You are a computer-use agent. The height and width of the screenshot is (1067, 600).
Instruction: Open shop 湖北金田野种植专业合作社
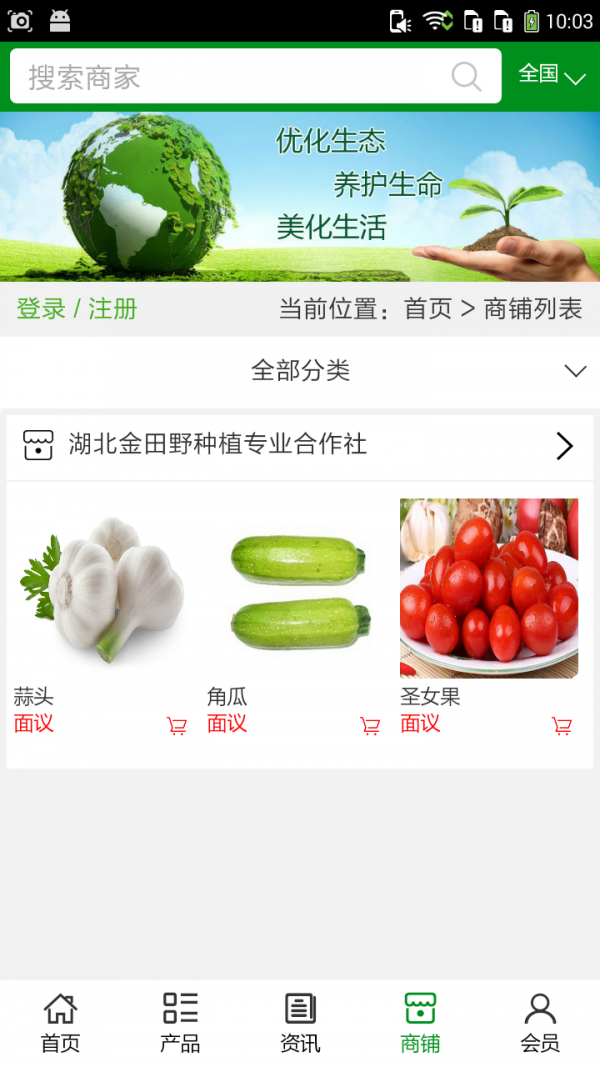pyautogui.click(x=300, y=446)
